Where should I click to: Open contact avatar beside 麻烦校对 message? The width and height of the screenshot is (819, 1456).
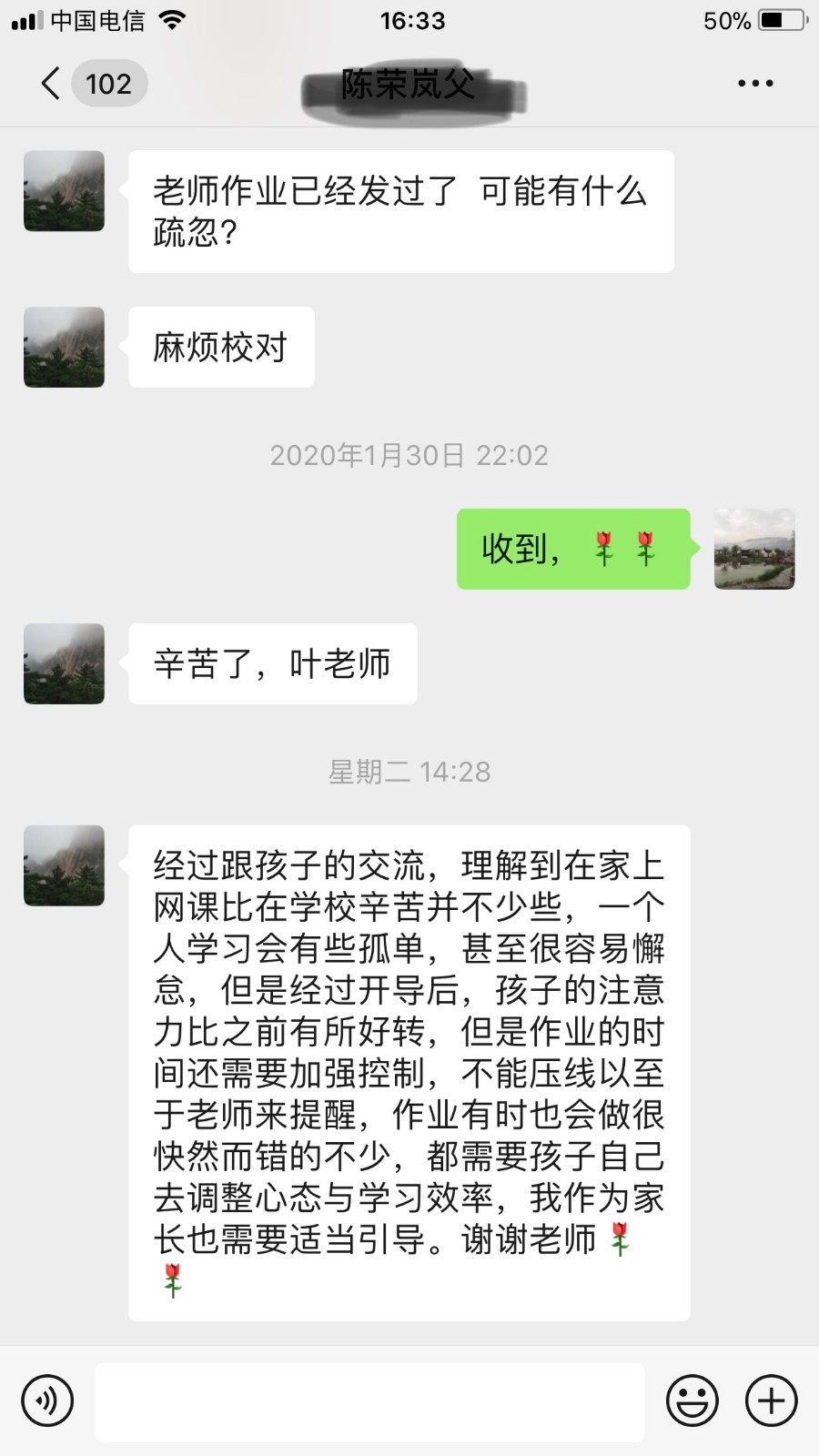point(64,348)
